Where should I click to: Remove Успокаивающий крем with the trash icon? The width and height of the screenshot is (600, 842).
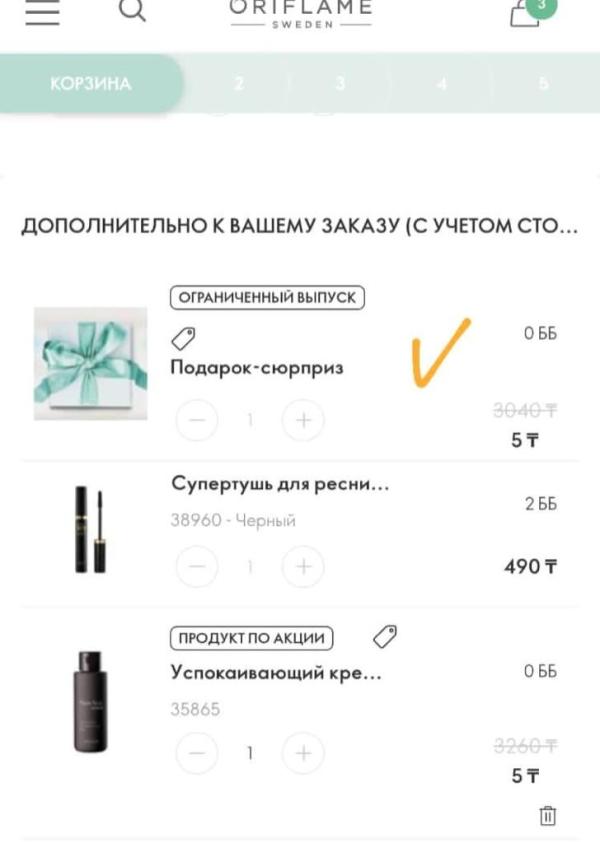pos(547,816)
